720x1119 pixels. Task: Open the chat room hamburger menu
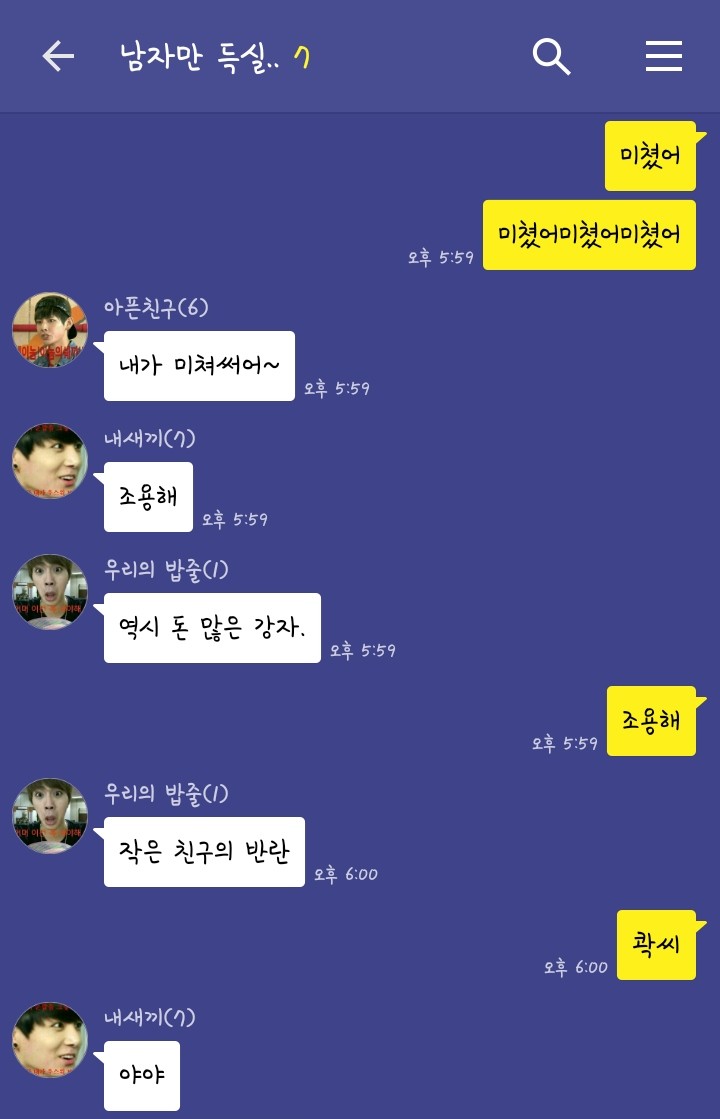[x=663, y=57]
